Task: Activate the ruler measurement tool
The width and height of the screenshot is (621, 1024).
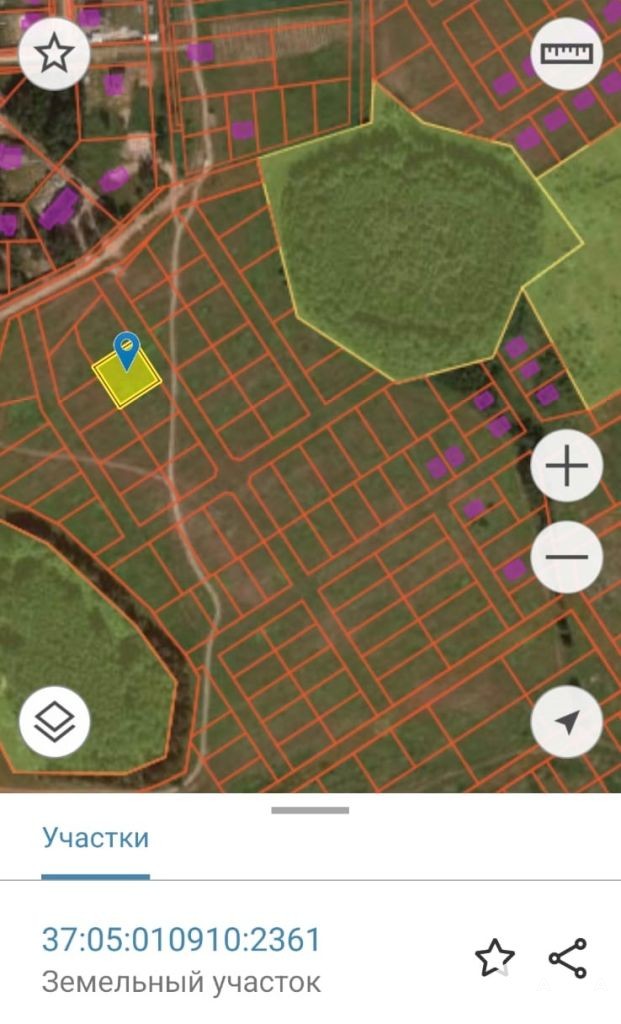Action: (x=567, y=54)
